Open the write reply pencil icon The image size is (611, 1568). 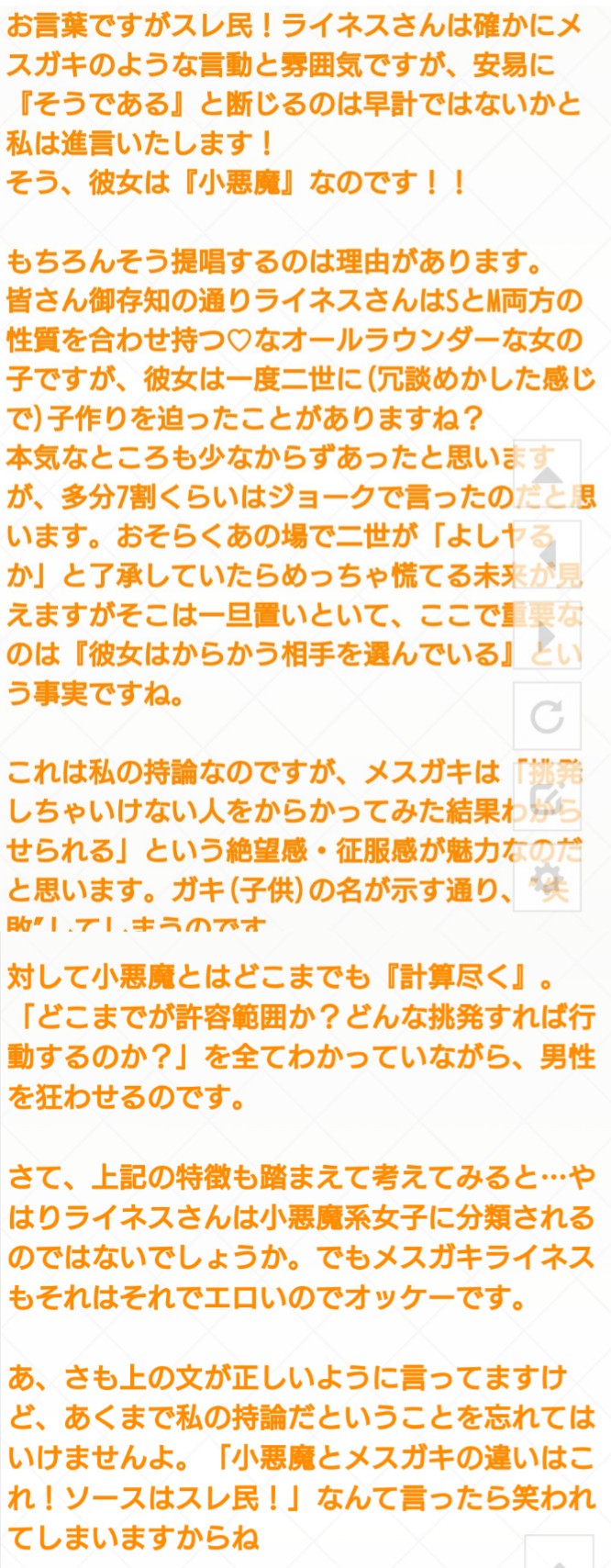pos(548,795)
